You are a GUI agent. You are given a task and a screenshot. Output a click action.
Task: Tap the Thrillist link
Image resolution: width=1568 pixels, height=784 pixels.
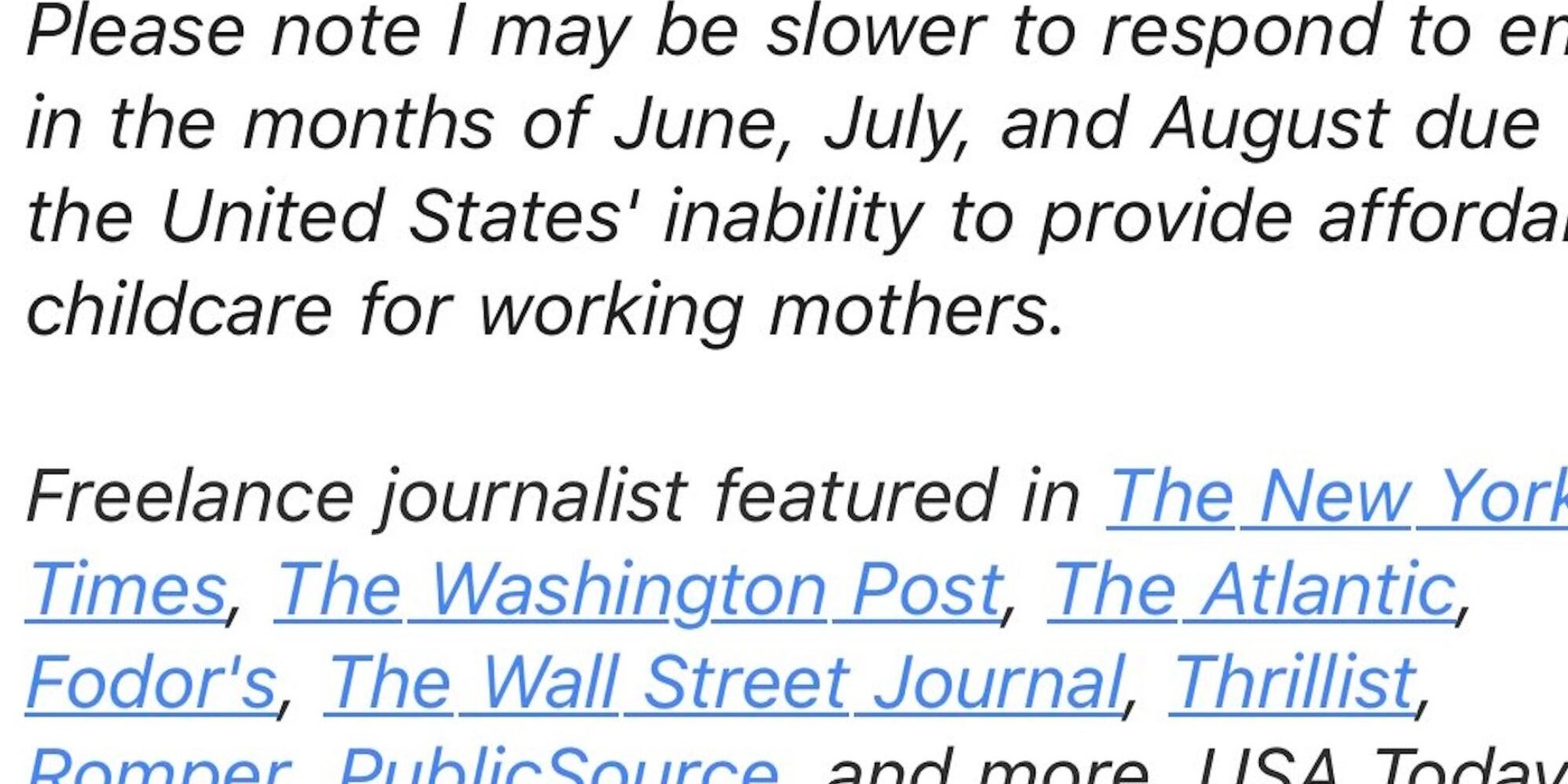tap(1294, 683)
